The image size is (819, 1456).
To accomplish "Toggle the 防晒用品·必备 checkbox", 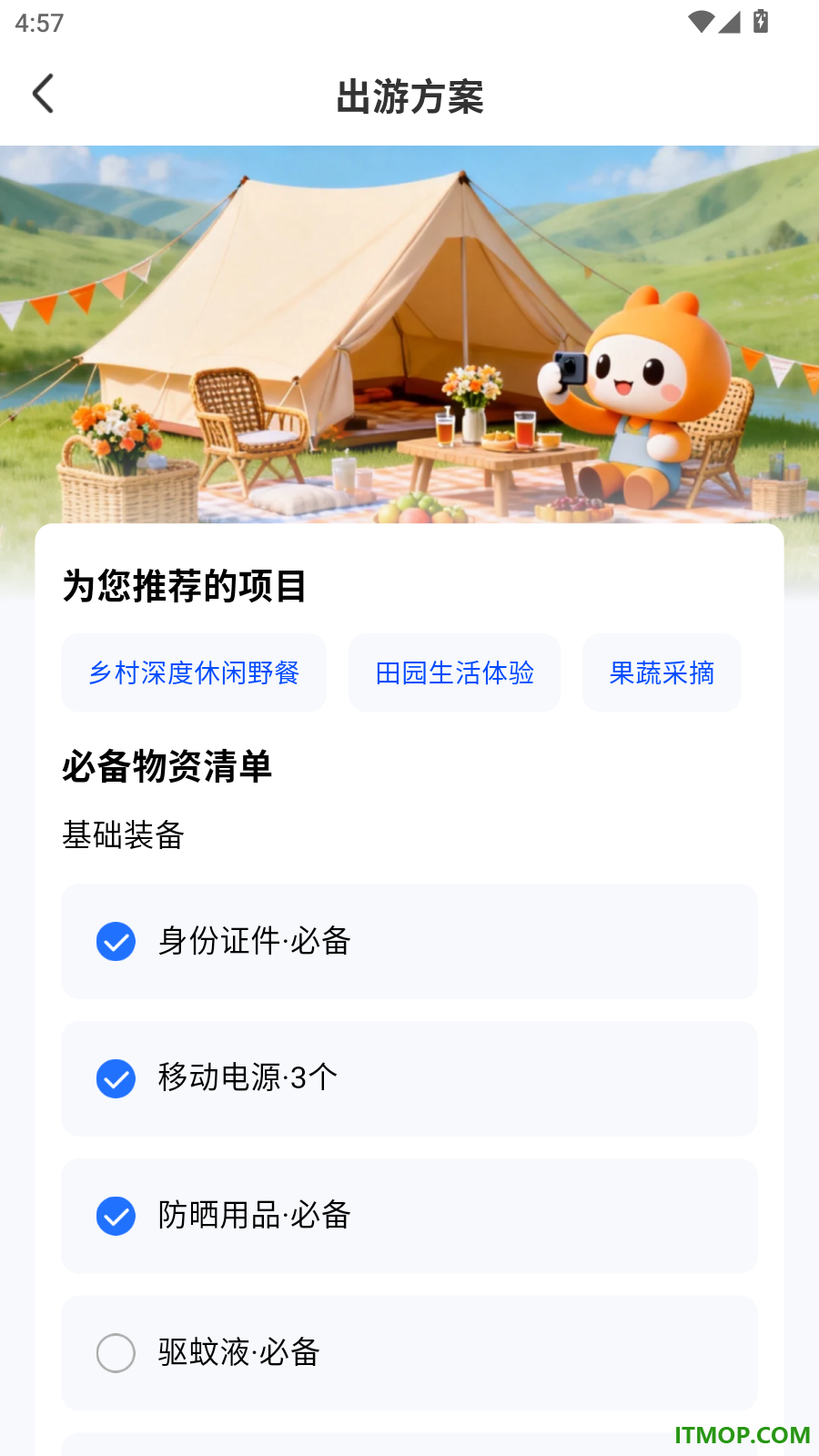I will [x=116, y=1216].
